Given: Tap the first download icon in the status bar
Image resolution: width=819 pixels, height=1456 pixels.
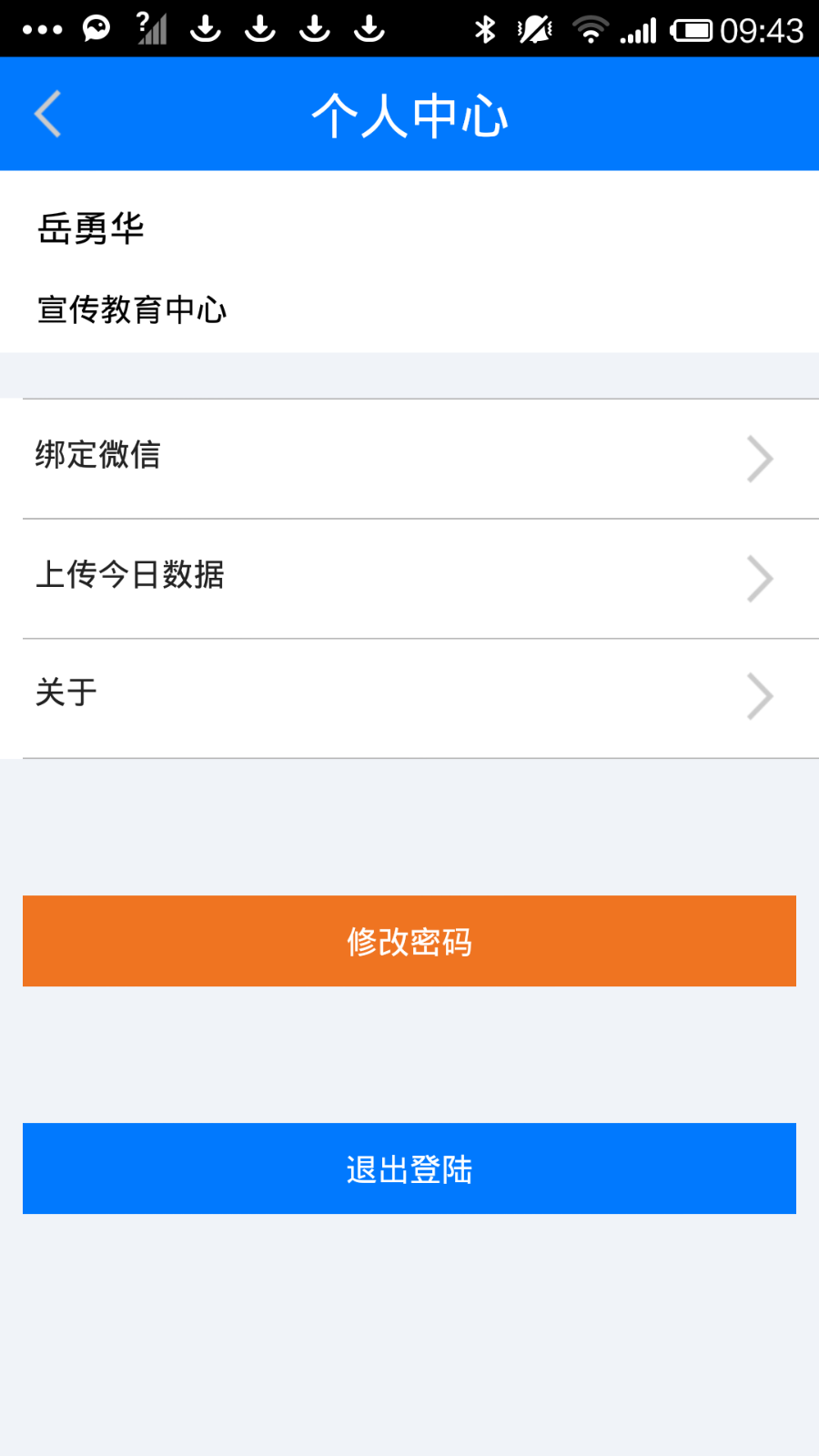Looking at the screenshot, I should tap(206, 28).
